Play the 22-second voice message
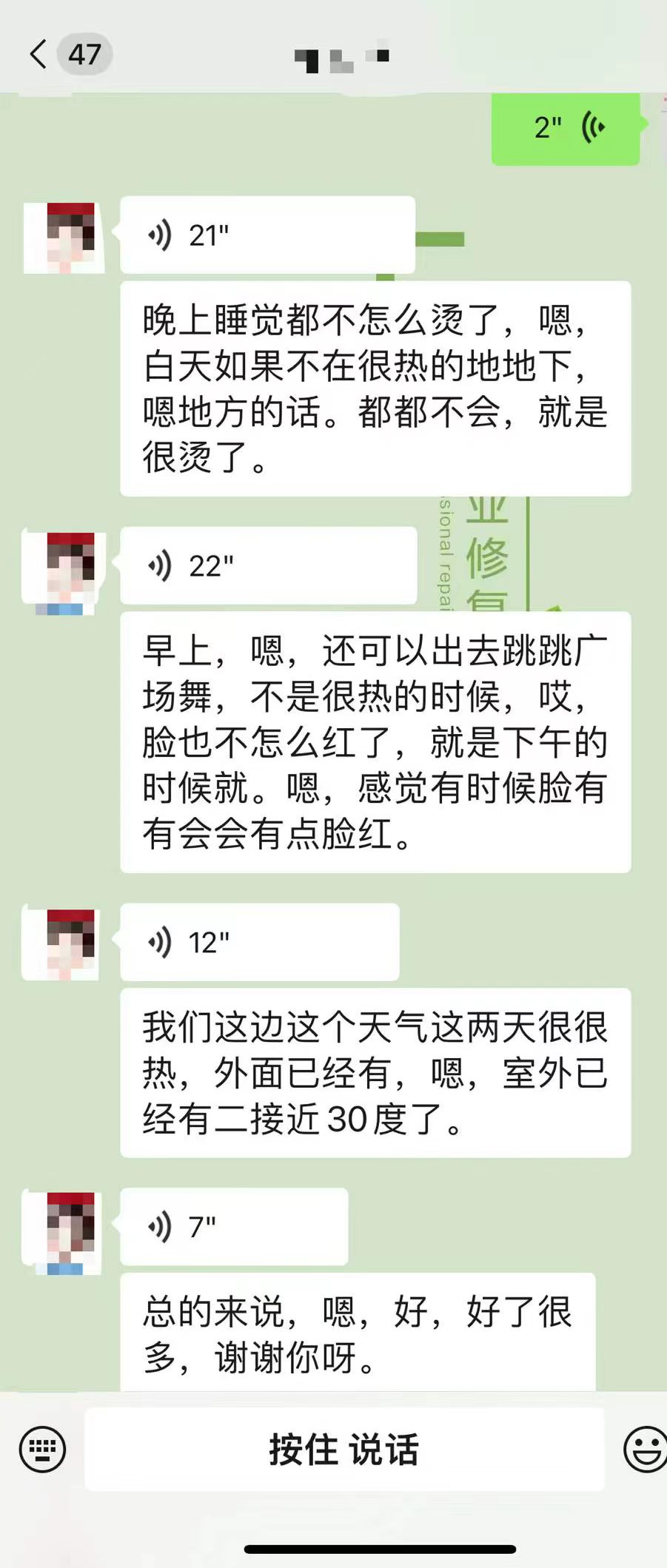Screen dimensions: 667x1568 click(x=268, y=565)
